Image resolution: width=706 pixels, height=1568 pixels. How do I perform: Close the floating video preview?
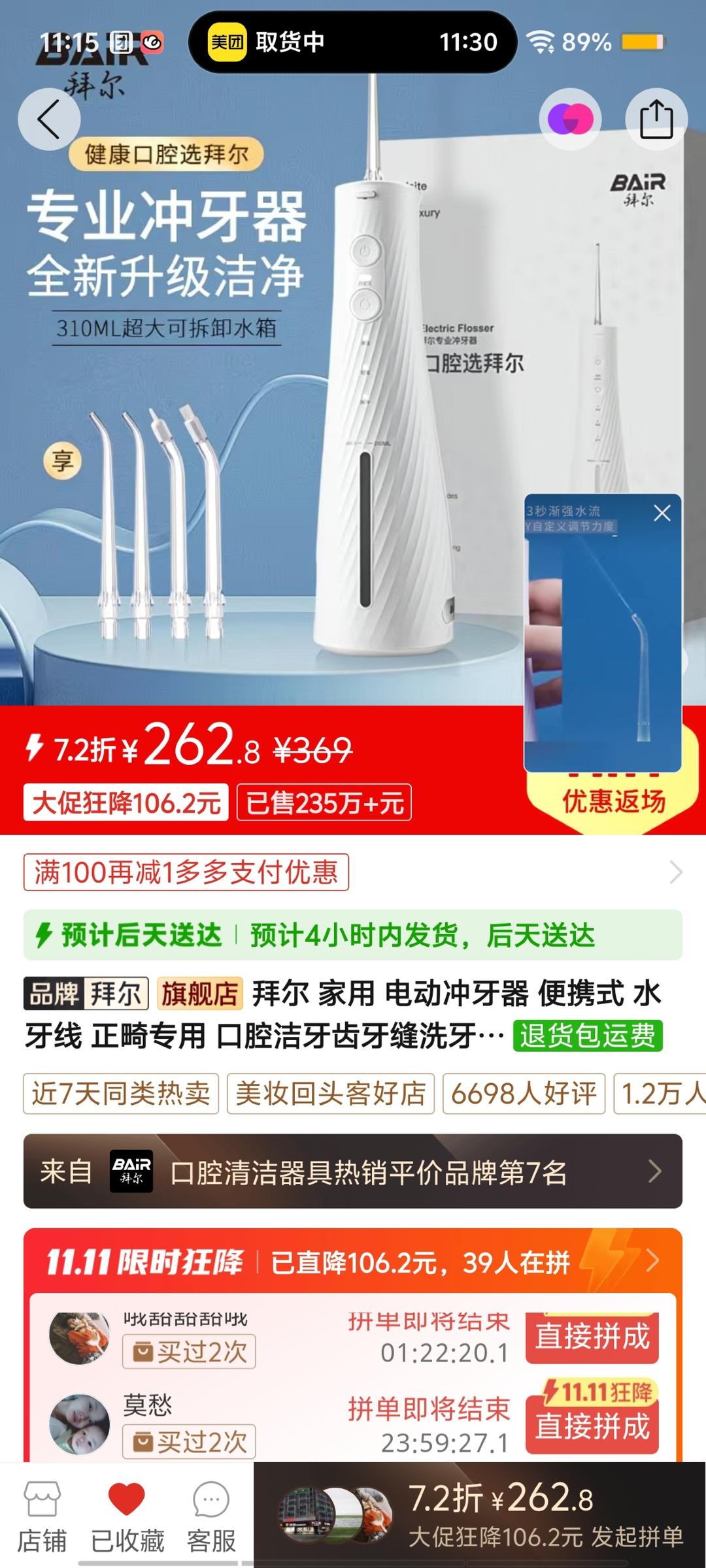[662, 514]
